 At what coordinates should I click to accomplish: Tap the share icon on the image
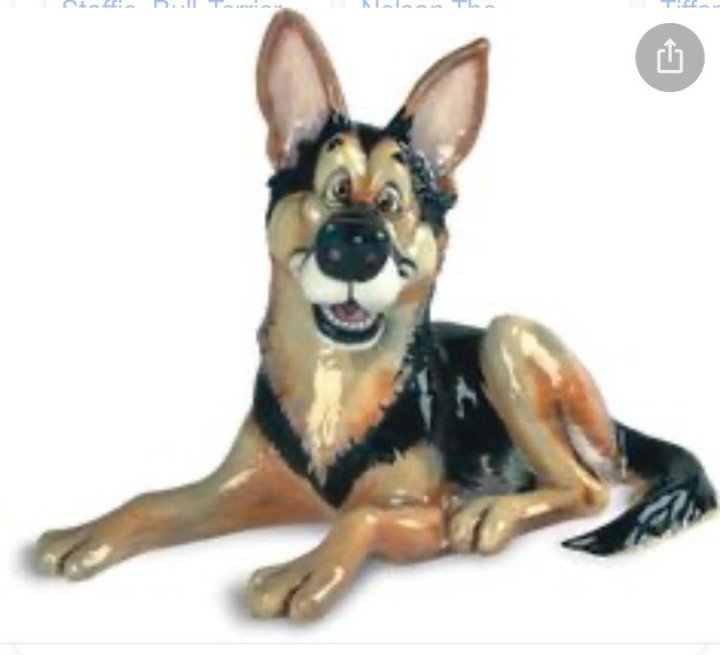tap(669, 57)
